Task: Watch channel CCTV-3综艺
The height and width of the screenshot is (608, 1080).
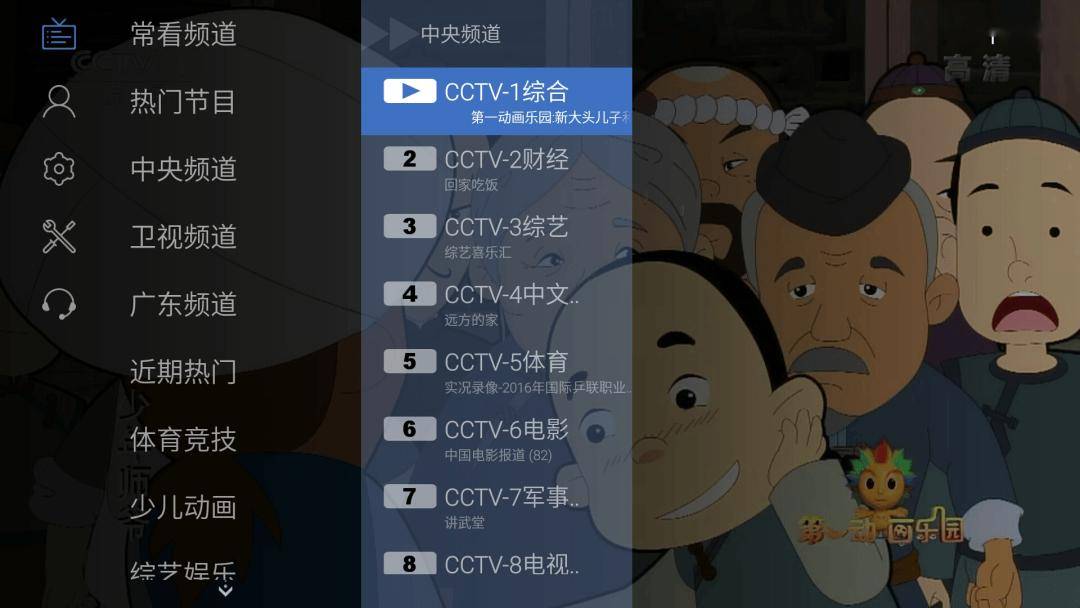Action: tap(497, 236)
